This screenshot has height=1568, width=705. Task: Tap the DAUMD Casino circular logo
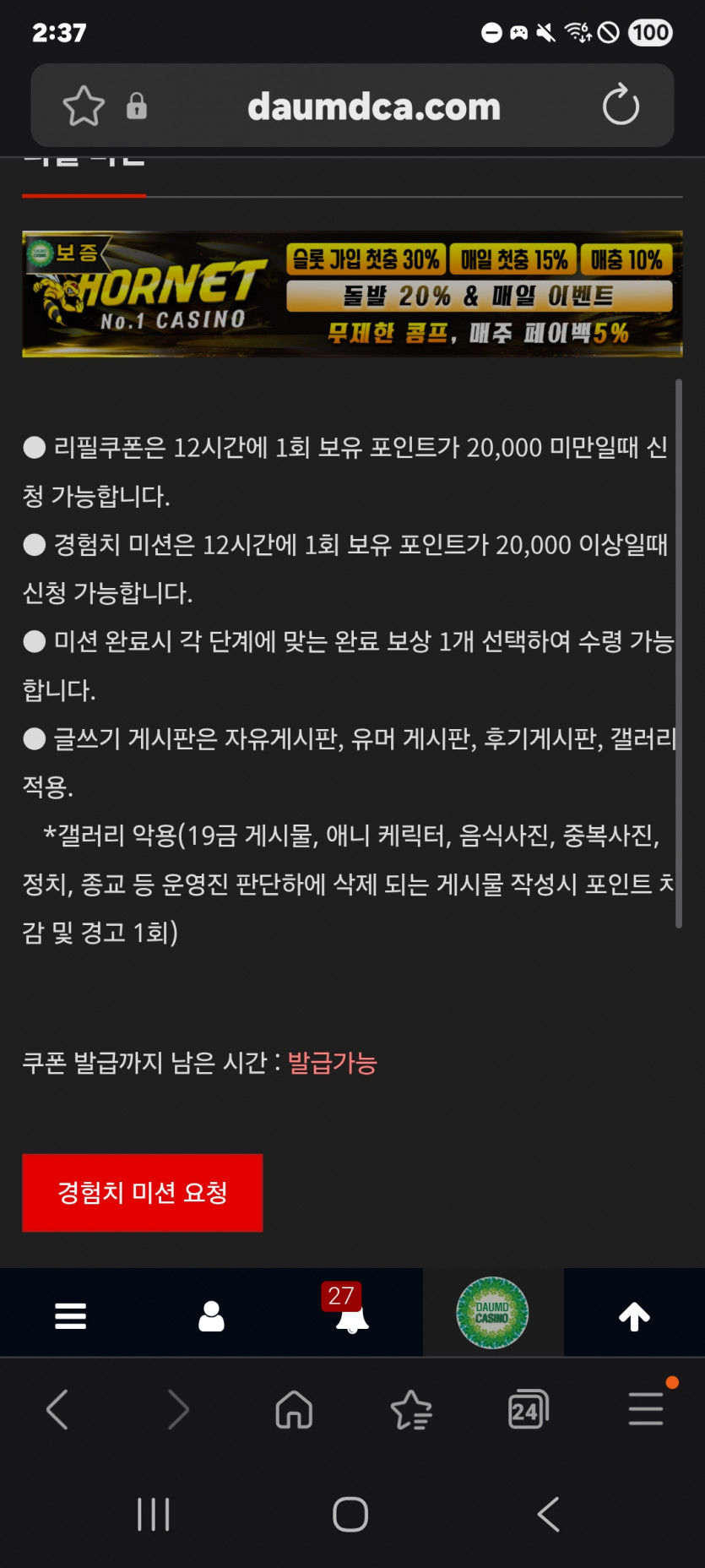(x=493, y=1312)
